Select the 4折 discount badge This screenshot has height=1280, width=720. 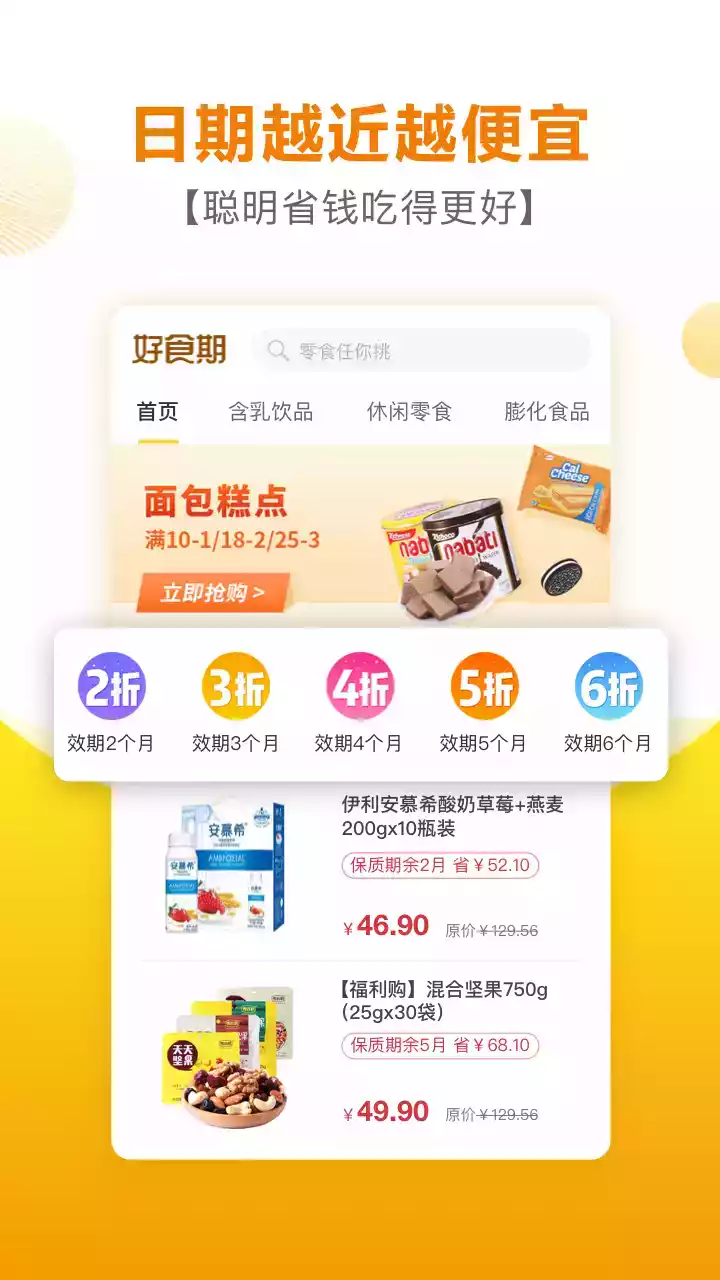[x=360, y=686]
